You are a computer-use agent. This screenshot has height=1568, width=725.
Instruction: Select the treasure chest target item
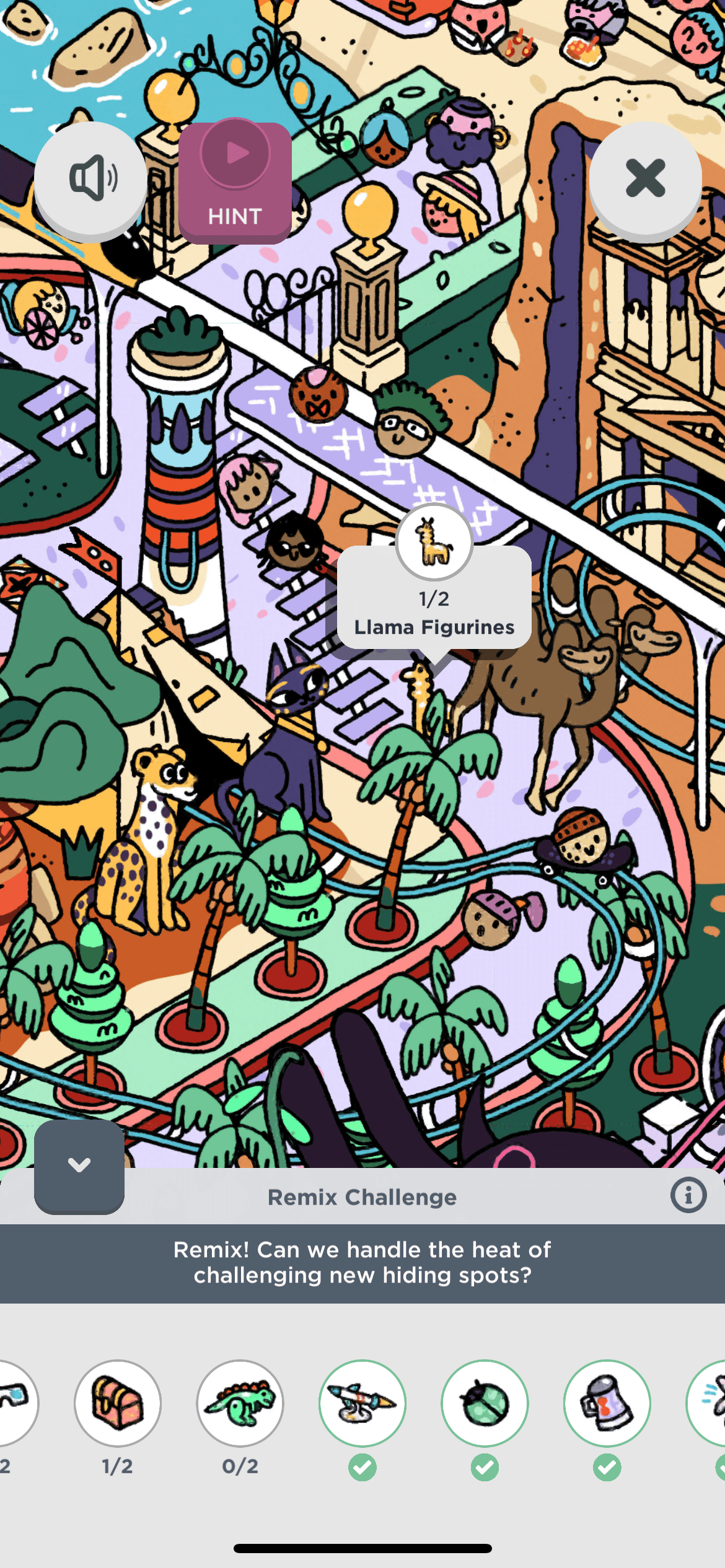(118, 1403)
